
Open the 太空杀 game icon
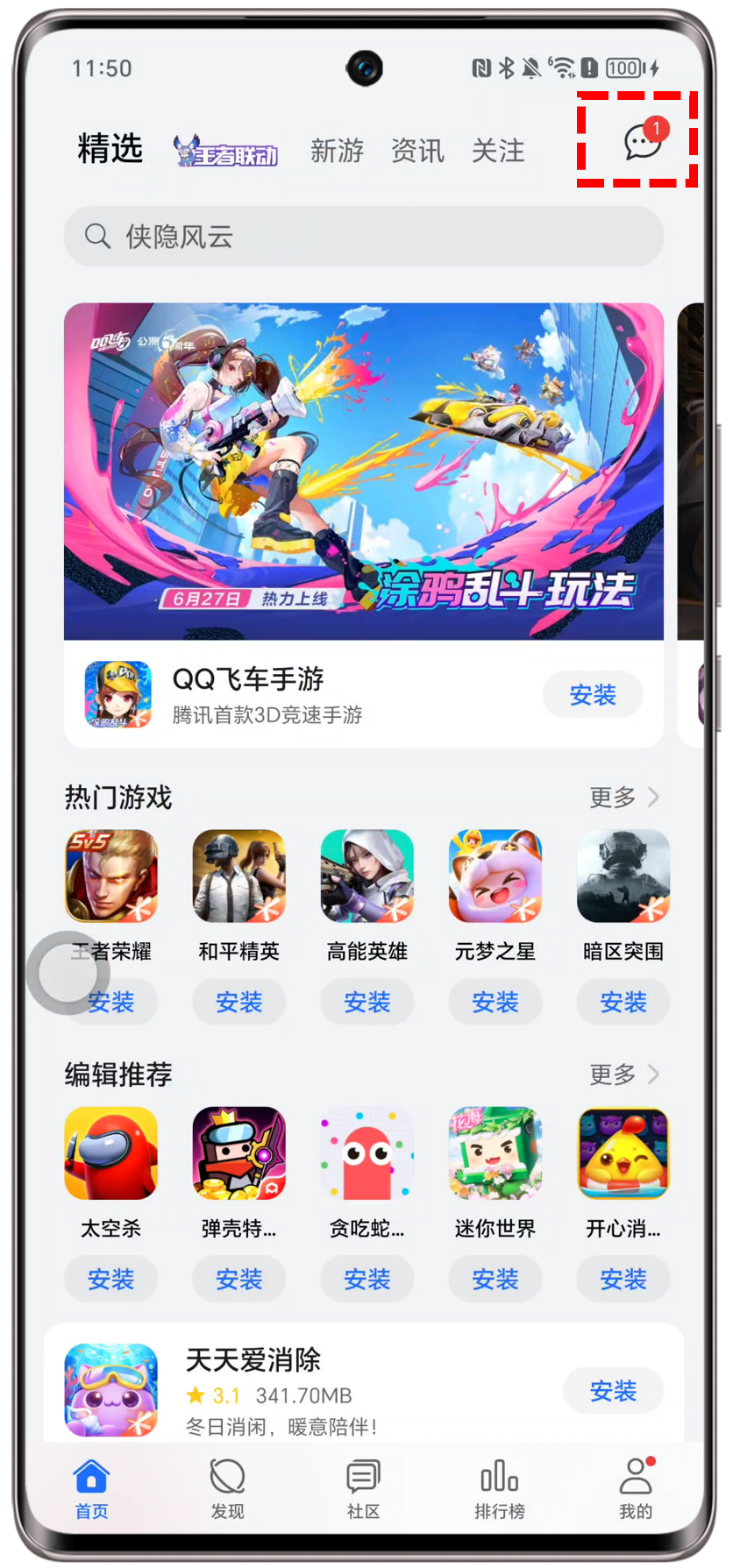pyautogui.click(x=110, y=1153)
